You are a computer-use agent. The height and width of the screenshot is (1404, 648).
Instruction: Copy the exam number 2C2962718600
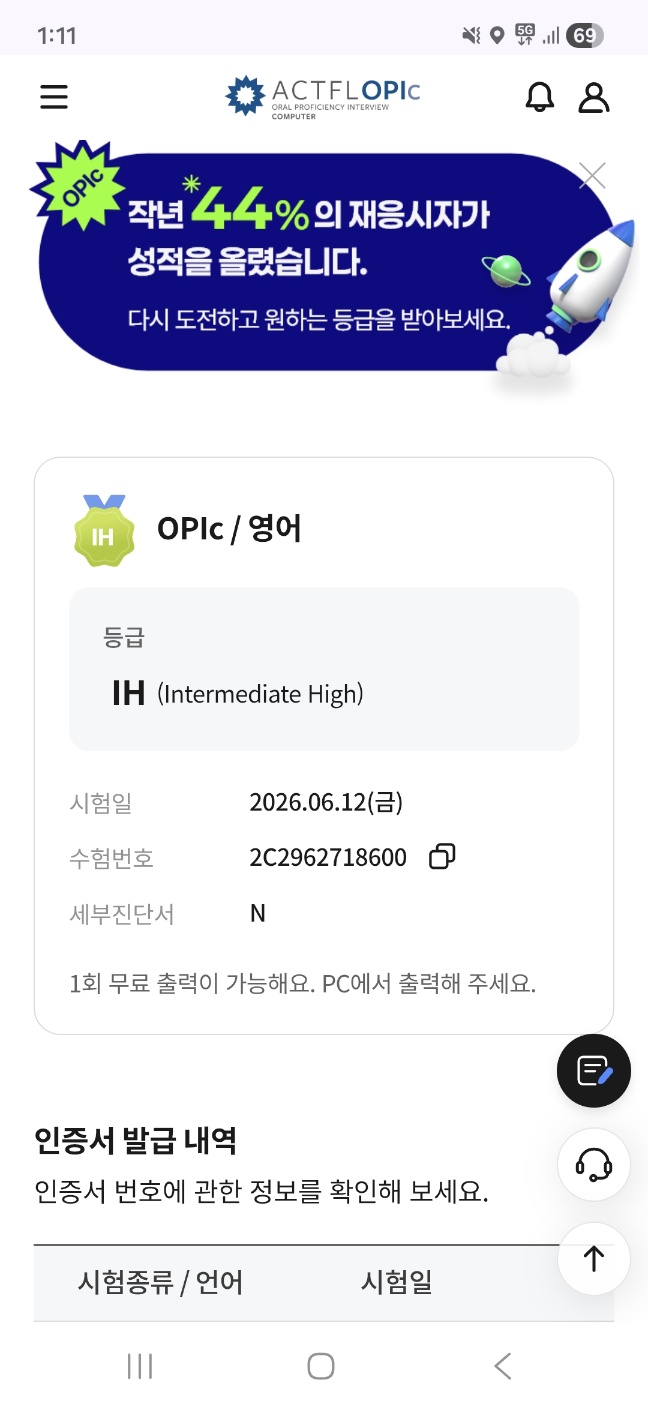[x=442, y=857]
